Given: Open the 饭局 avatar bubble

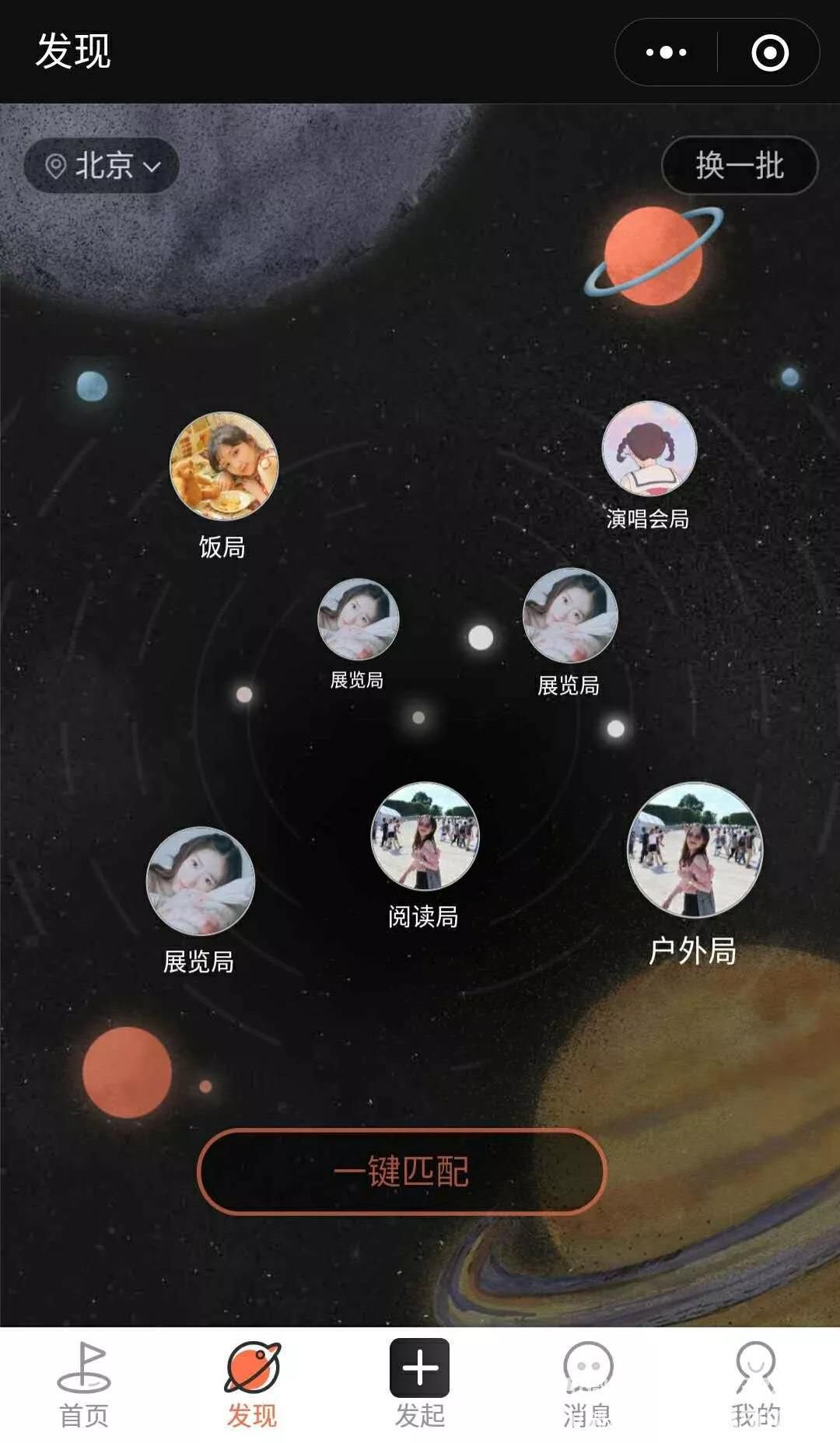Looking at the screenshot, I should click(224, 466).
